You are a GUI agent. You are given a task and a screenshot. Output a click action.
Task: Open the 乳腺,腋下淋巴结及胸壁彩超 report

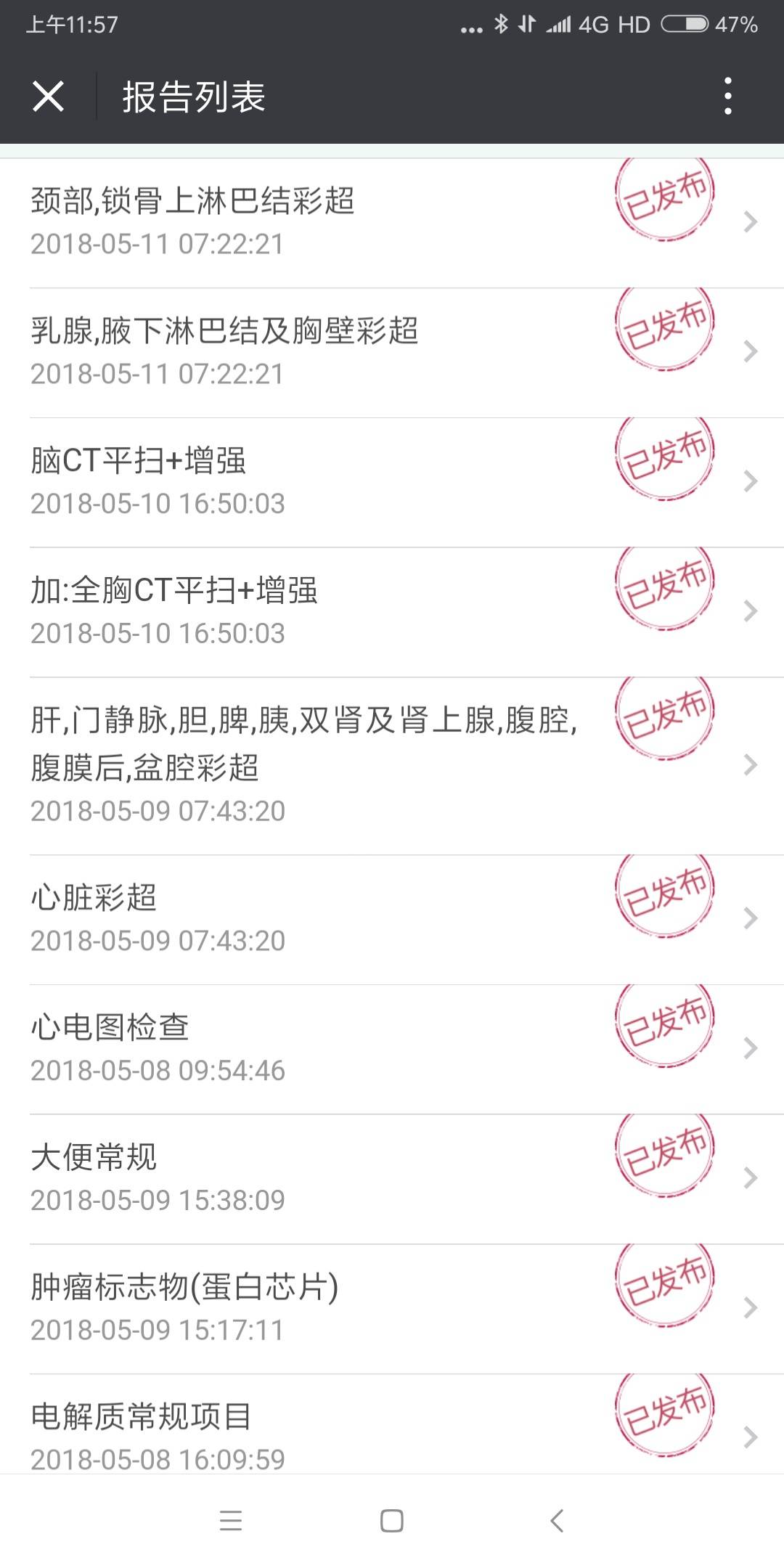tap(290, 348)
